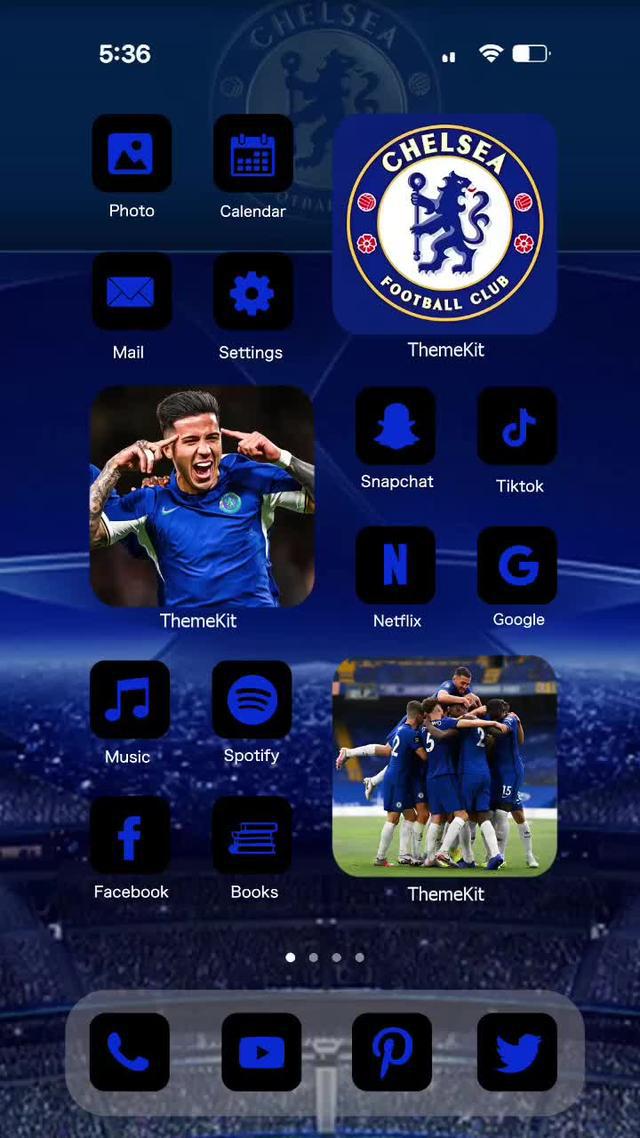640x1138 pixels.
Task: Launch the Calendar app
Action: tap(253, 154)
